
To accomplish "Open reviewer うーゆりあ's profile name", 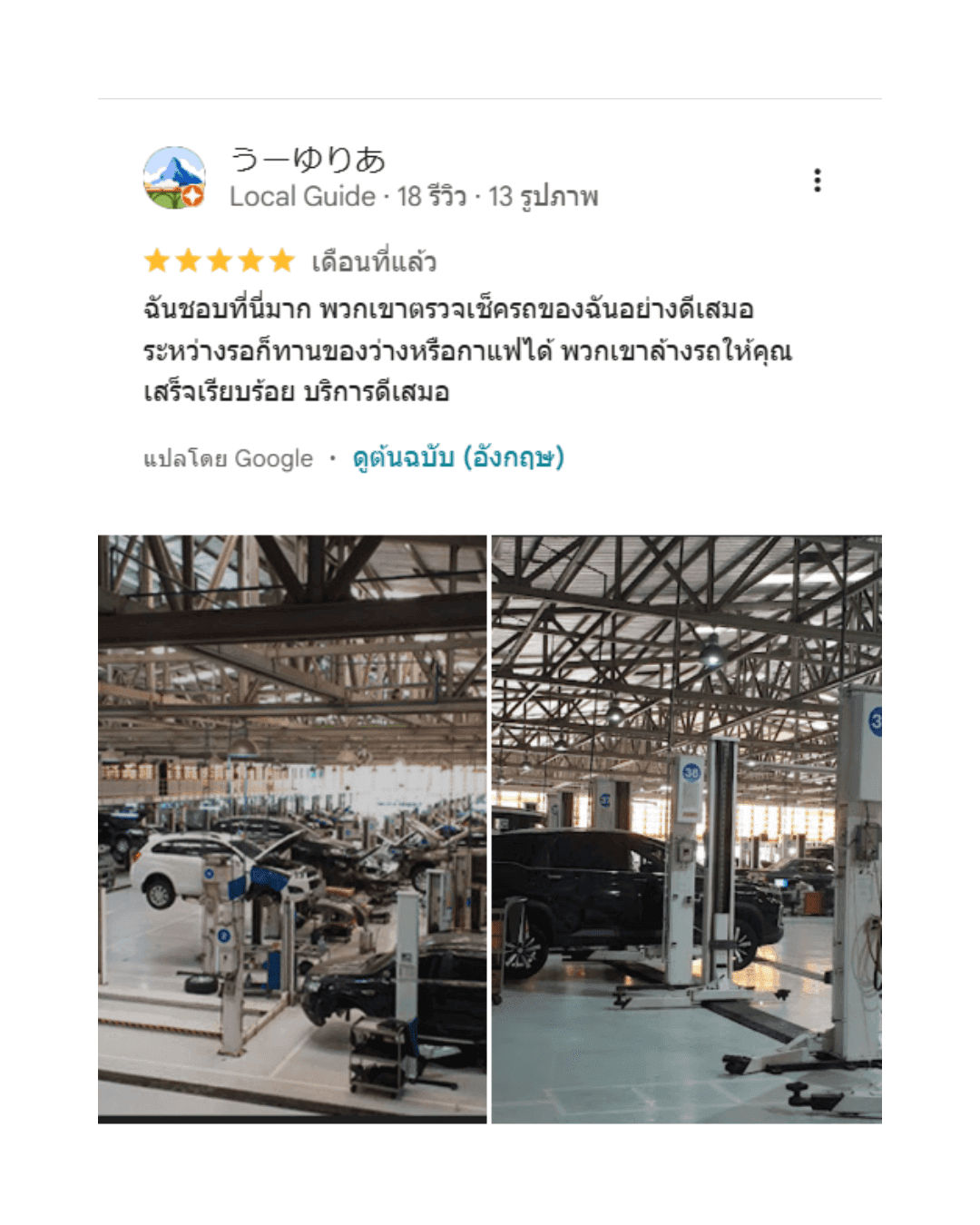I will (308, 160).
